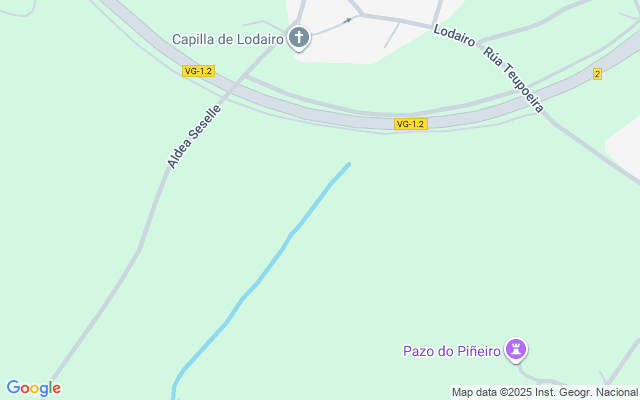
Task: Open the Capilla de Lodairo church marker
Action: [x=298, y=39]
